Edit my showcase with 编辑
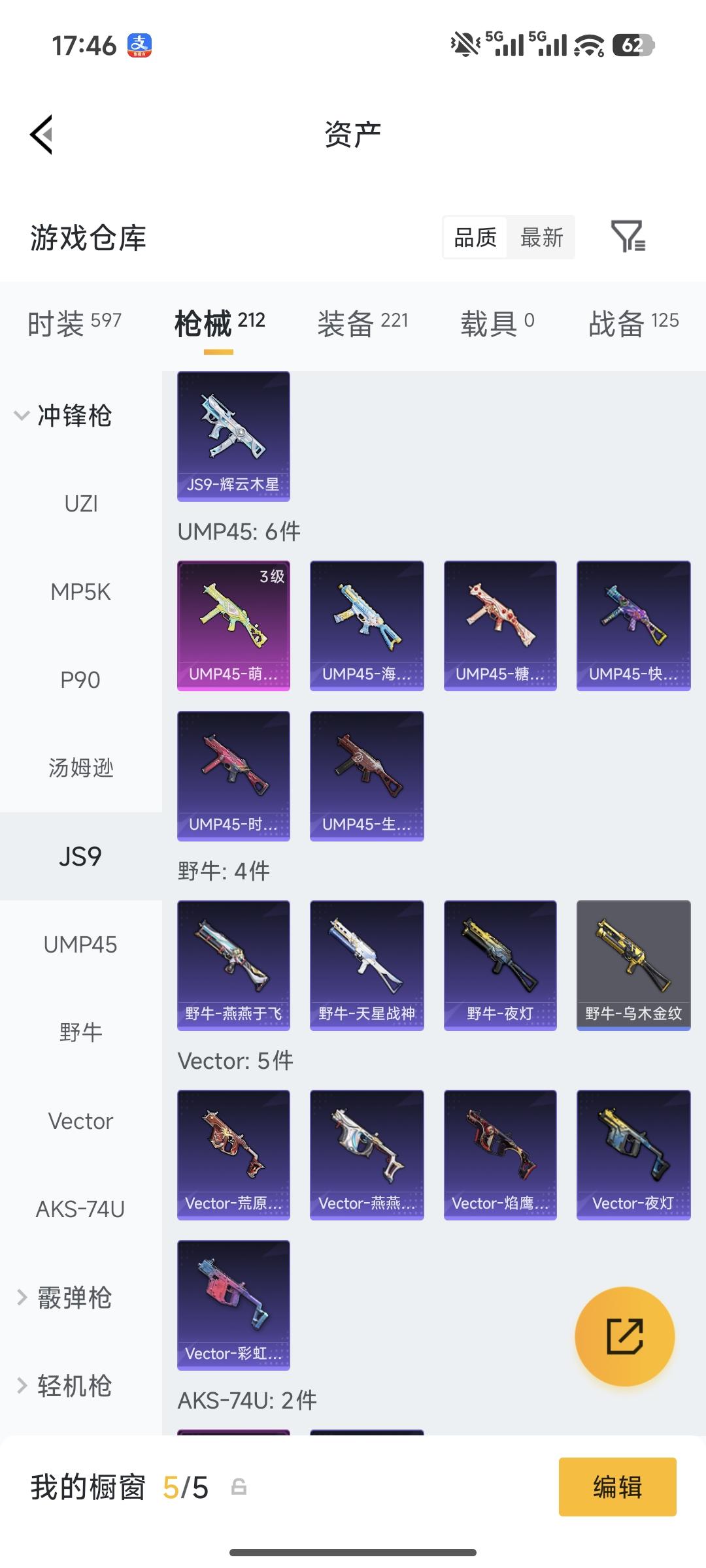Viewport: 706px width, 1568px height. [617, 1487]
